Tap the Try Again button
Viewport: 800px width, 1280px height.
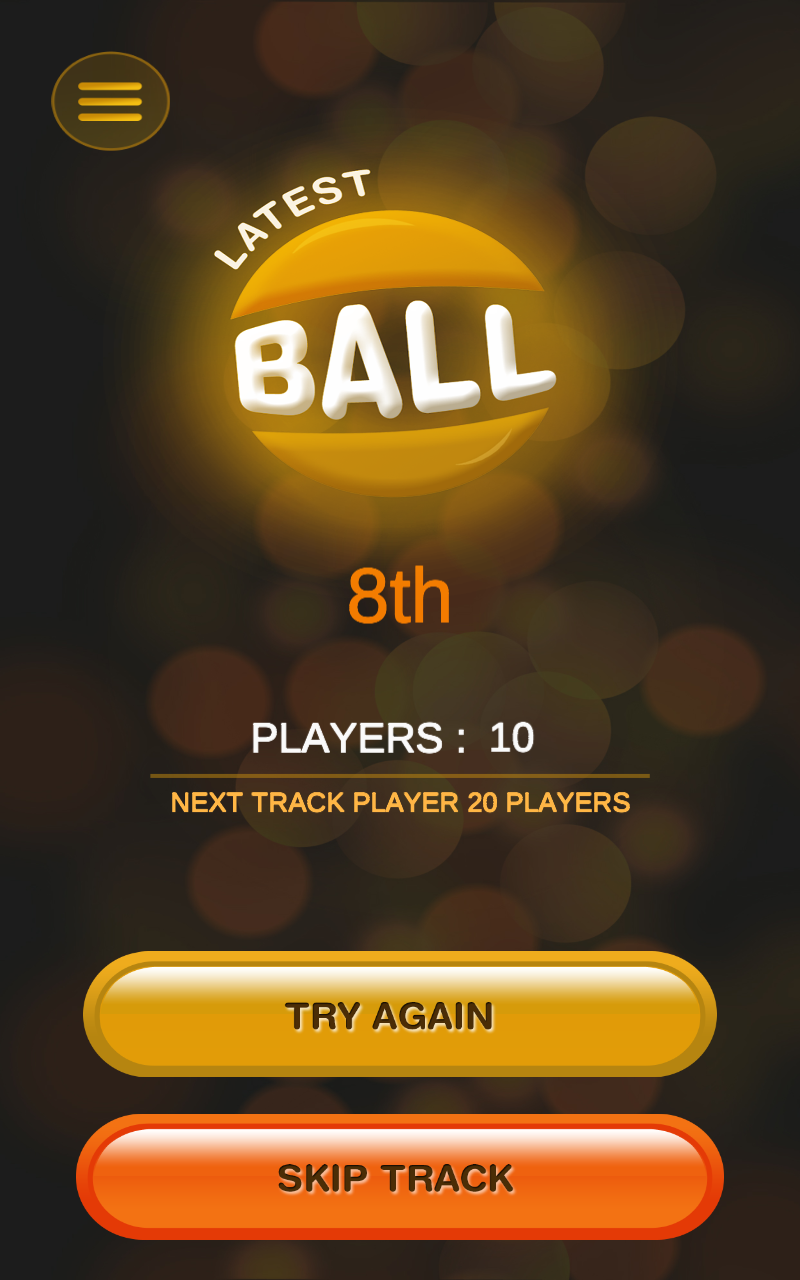(x=399, y=1015)
